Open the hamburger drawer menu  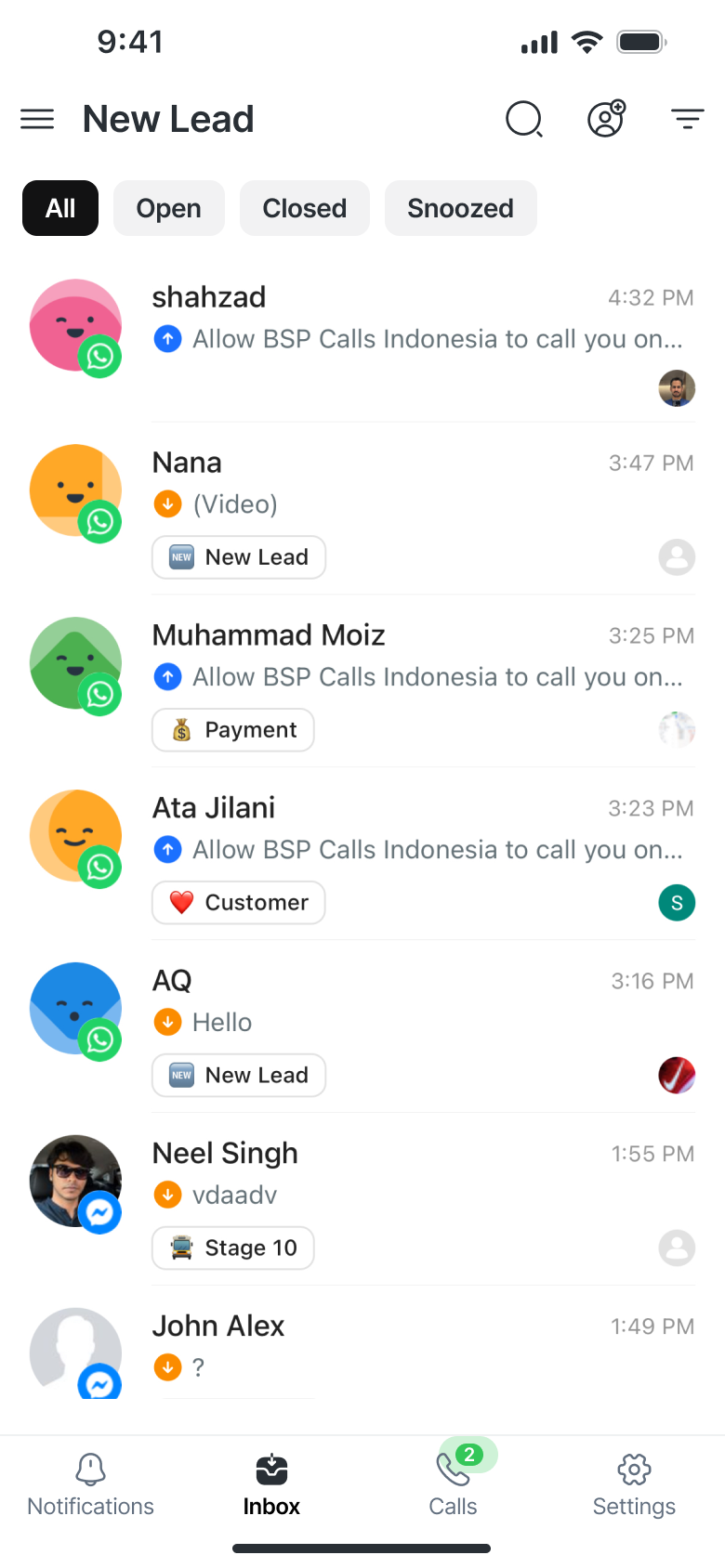point(37,119)
